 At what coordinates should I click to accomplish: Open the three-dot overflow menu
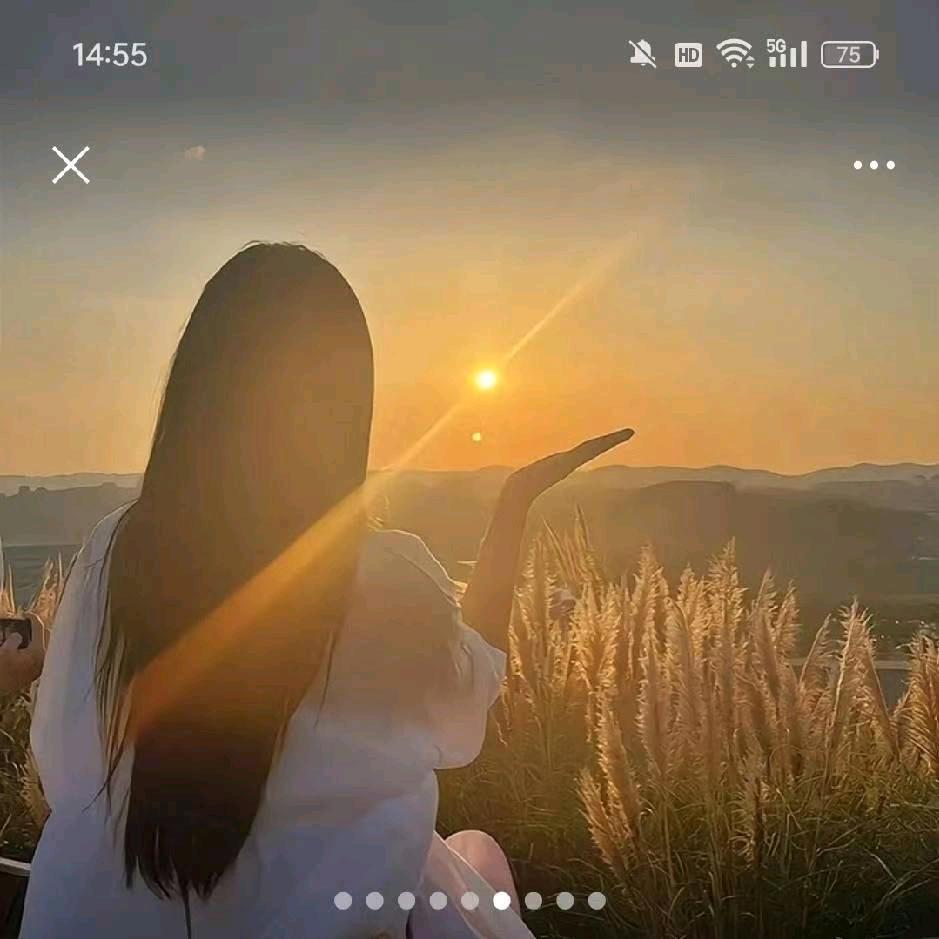(874, 165)
